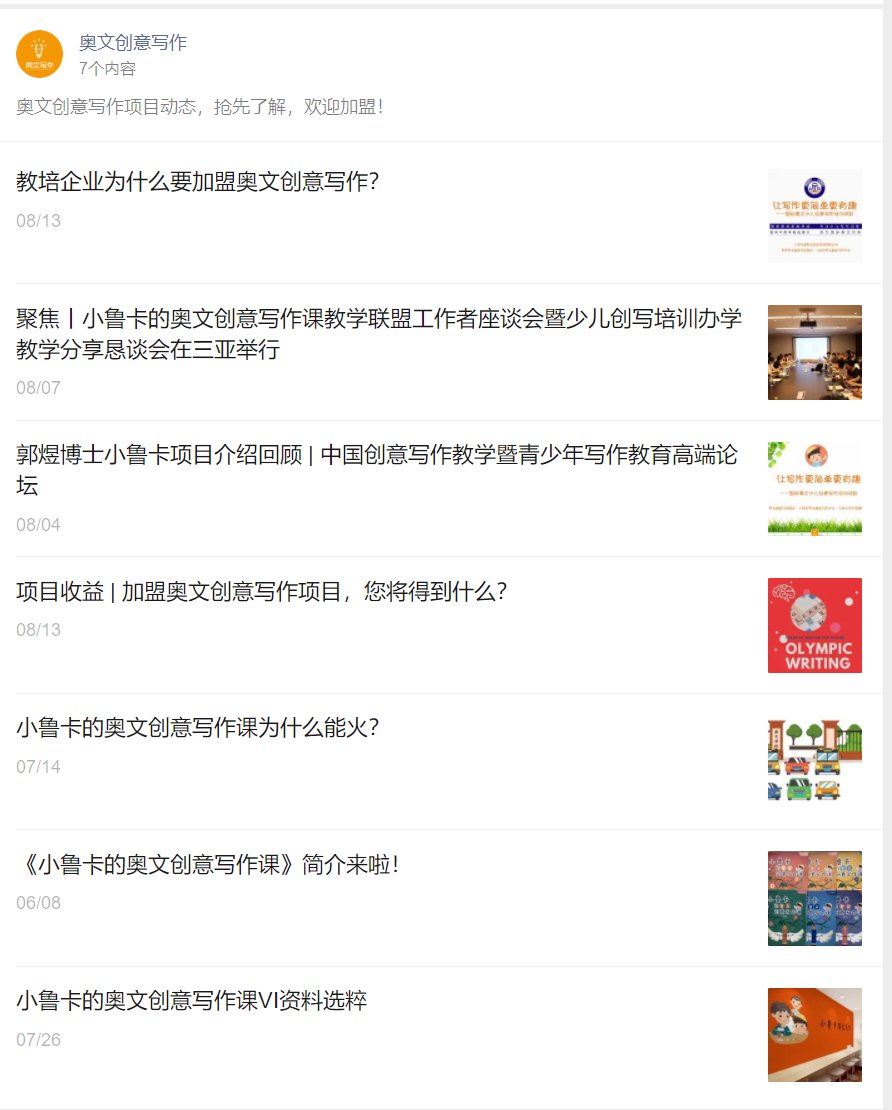This screenshot has height=1110, width=892.
Task: Tap the meeting room photo thumbnail
Action: 814,353
